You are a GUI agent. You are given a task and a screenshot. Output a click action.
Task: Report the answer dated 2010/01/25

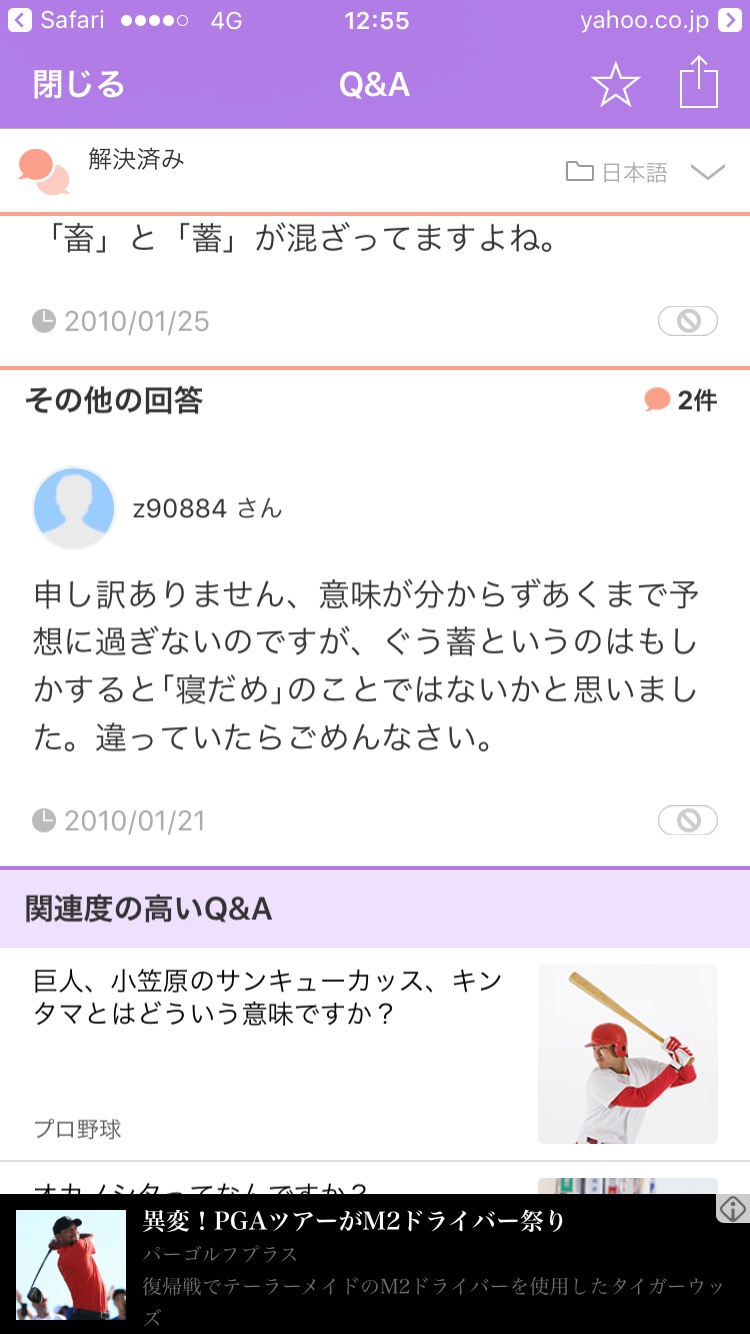tap(687, 321)
